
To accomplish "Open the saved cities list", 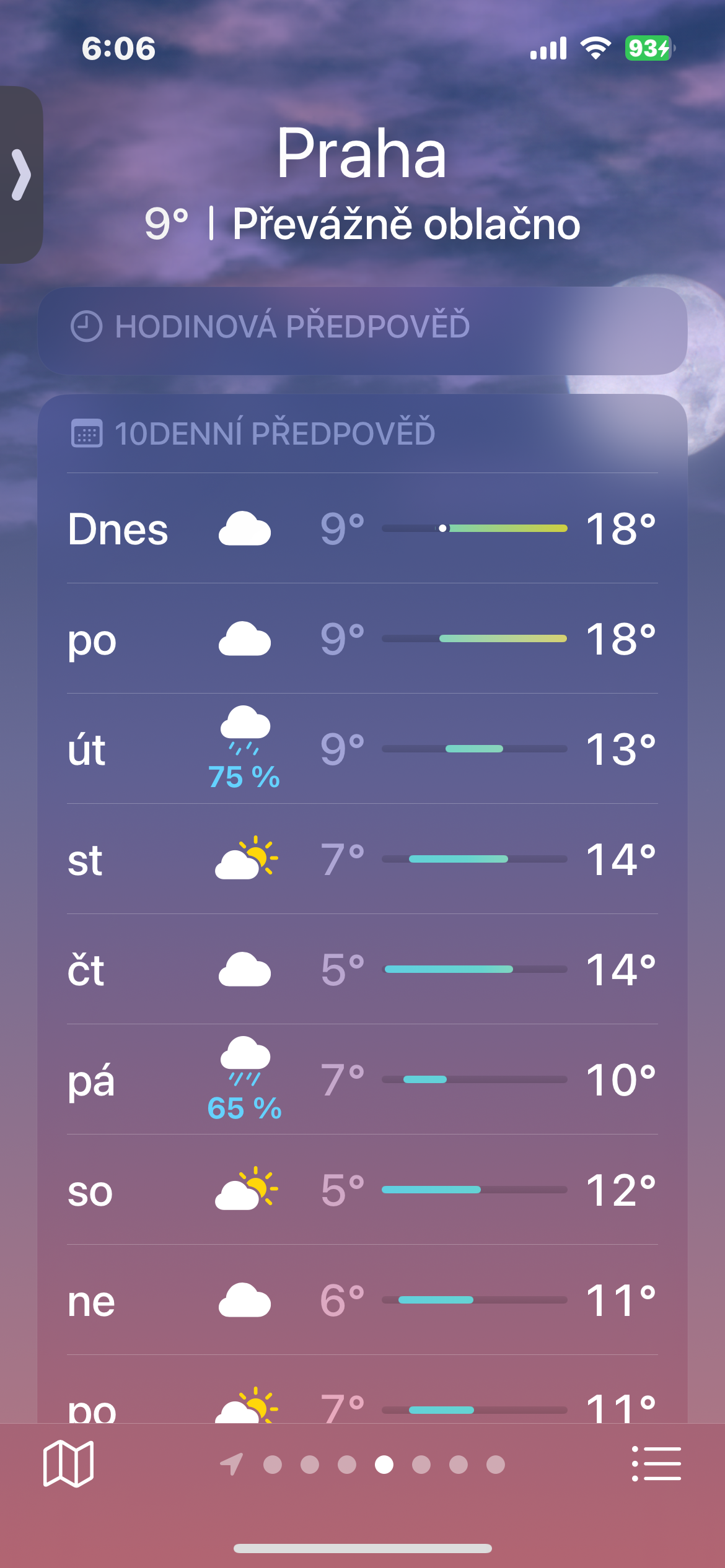I will point(656,1463).
